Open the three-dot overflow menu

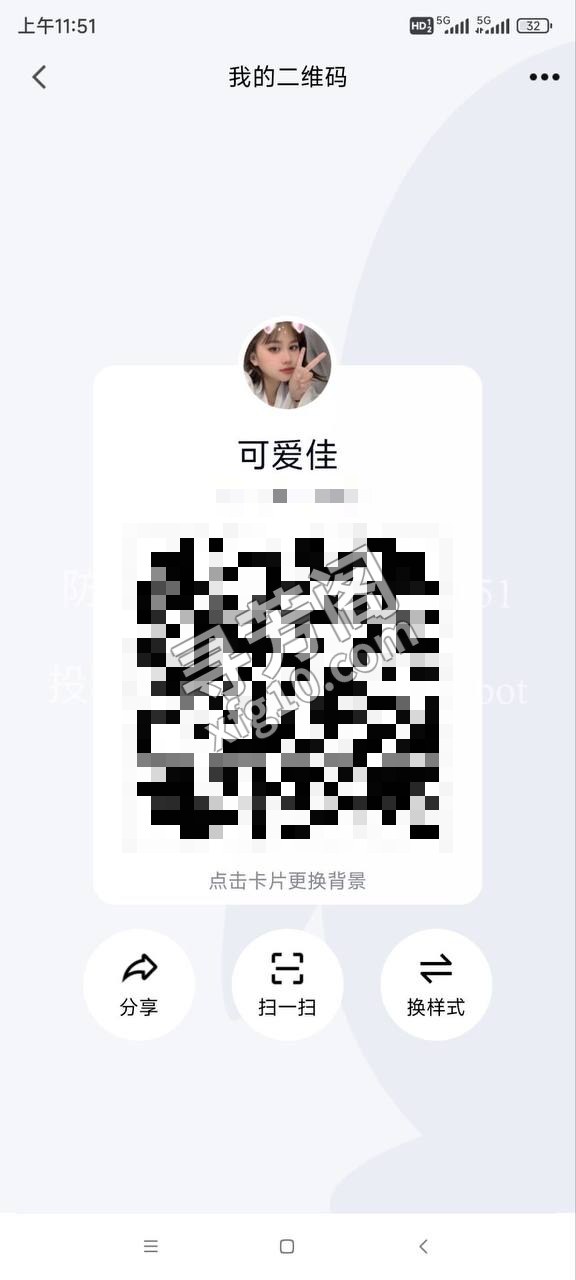click(x=544, y=77)
